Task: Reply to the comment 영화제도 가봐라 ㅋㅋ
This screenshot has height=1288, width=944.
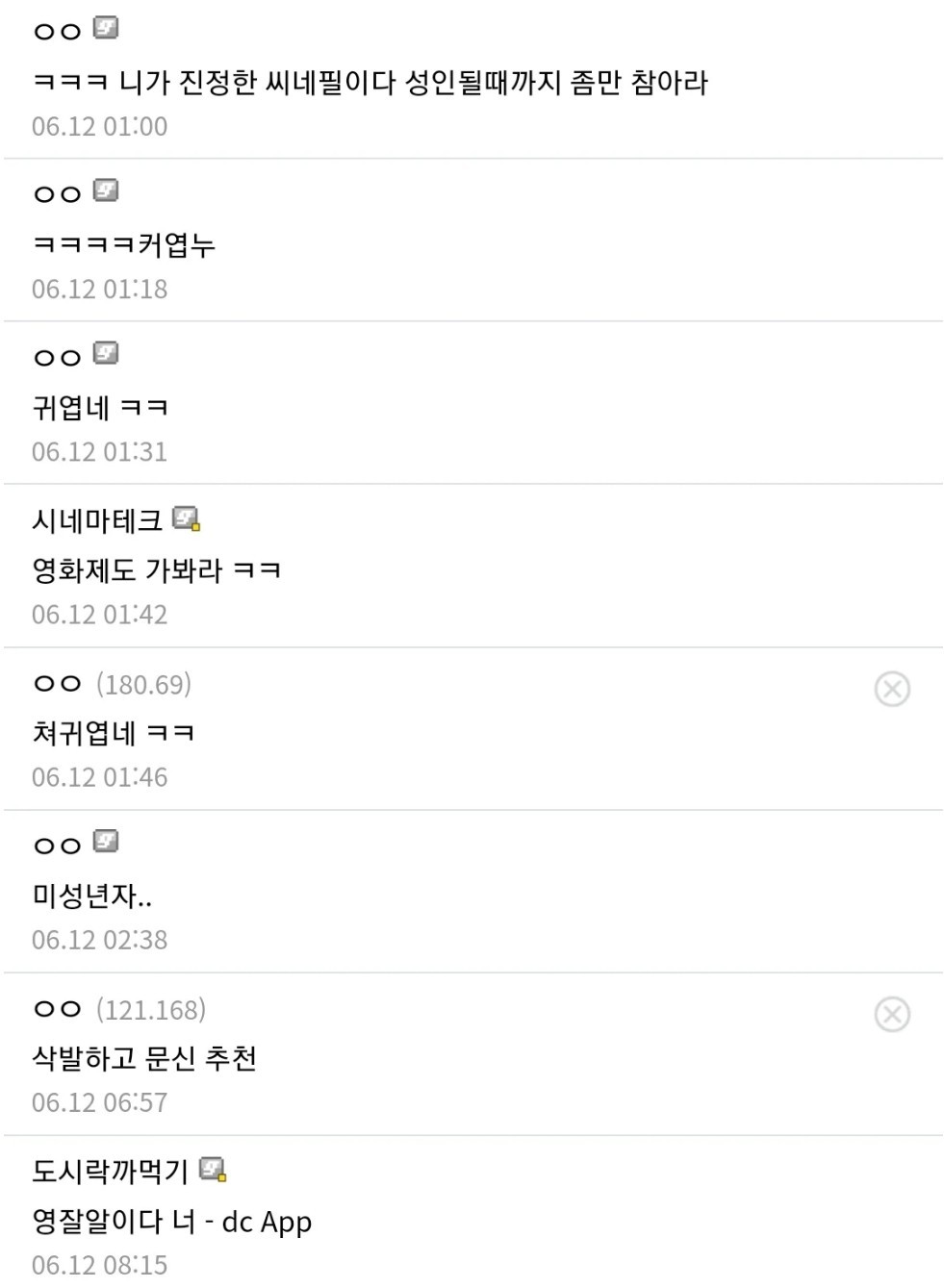Action: click(157, 570)
